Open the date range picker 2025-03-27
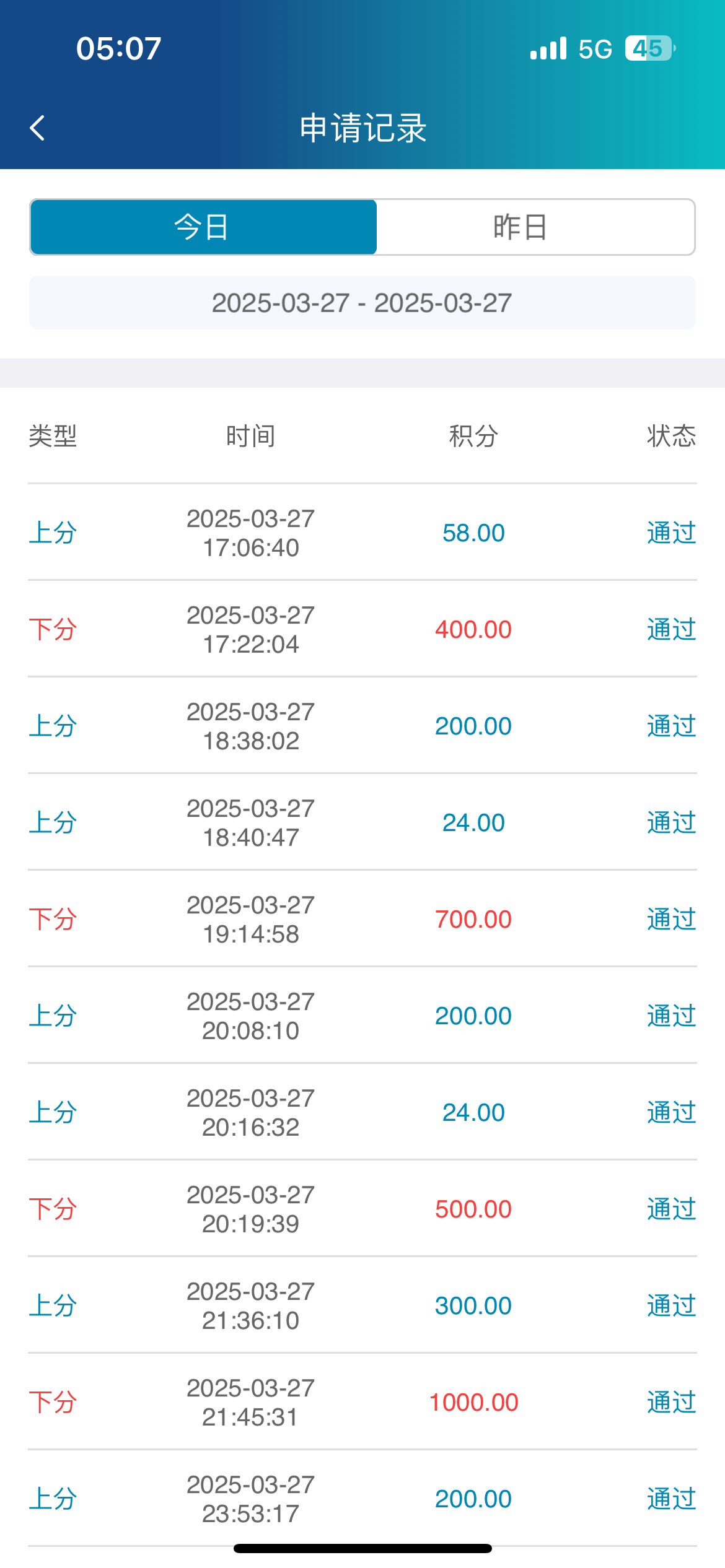 [362, 303]
